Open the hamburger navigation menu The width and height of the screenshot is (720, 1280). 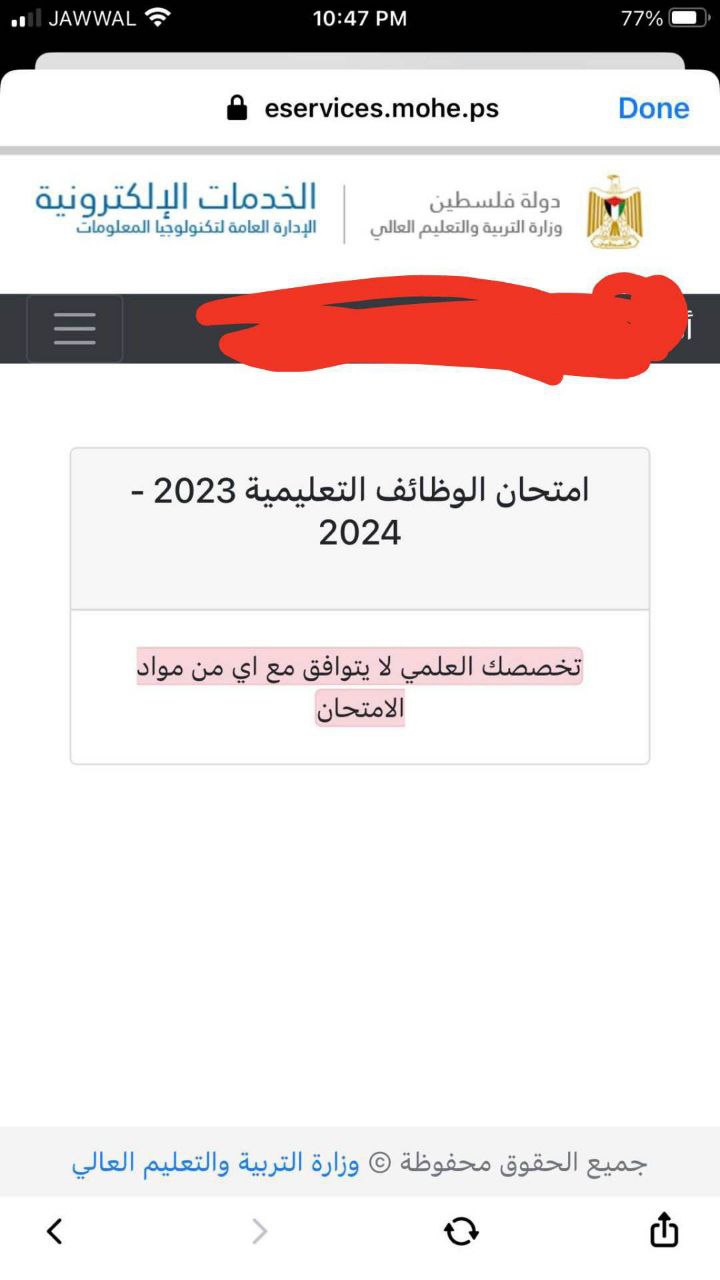tap(75, 328)
